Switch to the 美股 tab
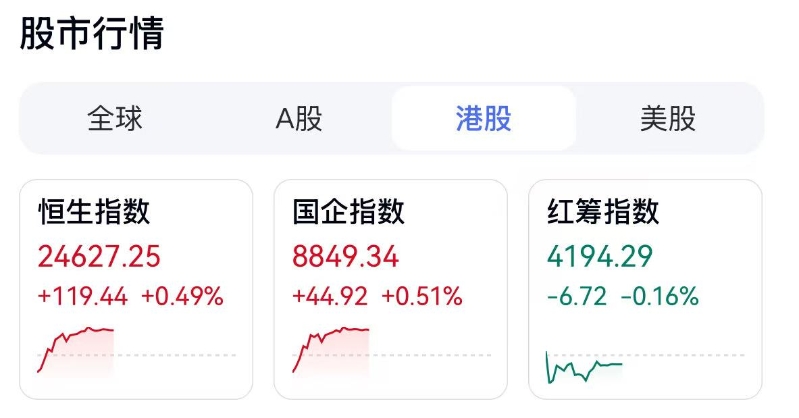 [667, 119]
